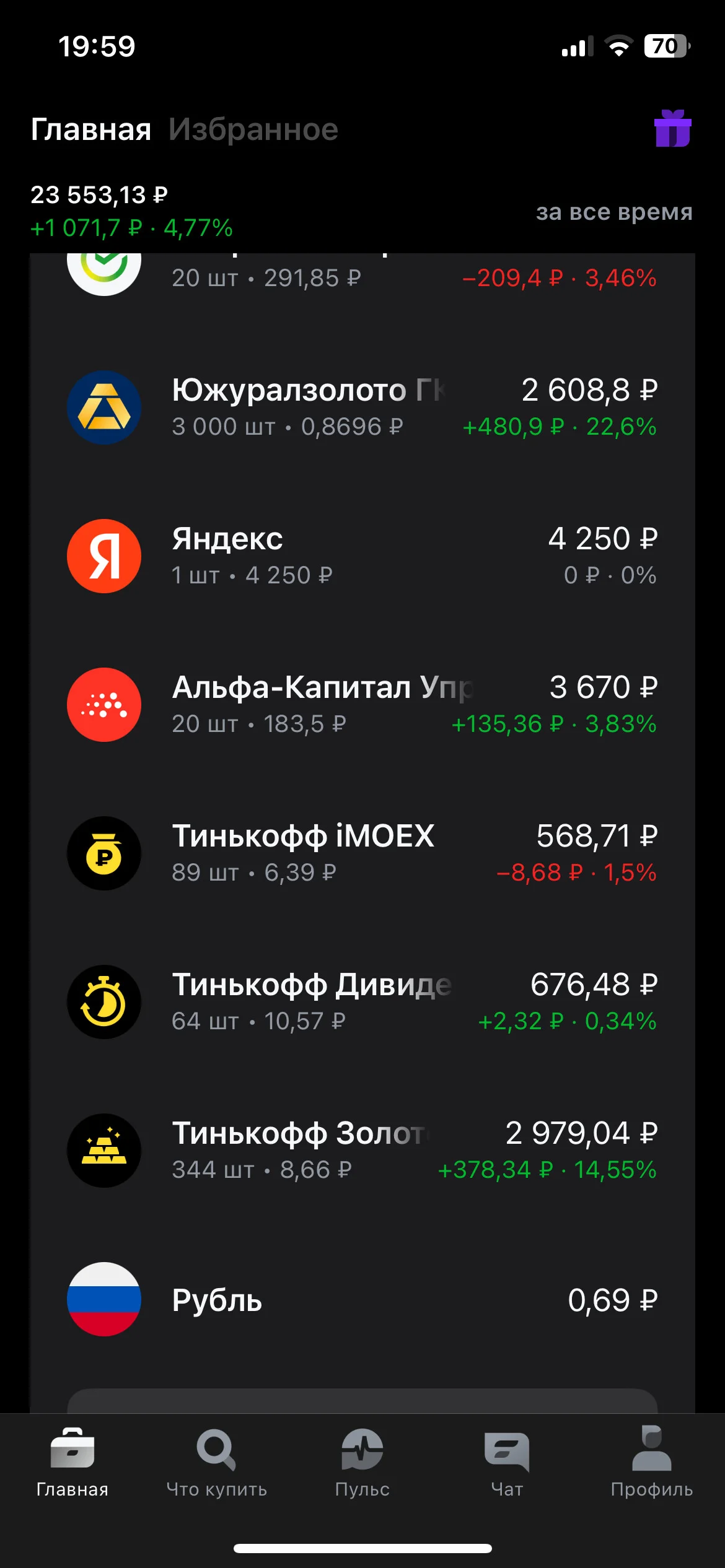This screenshot has height=1568, width=725.
Task: Open the Южуралзолото position
Action: 362,407
